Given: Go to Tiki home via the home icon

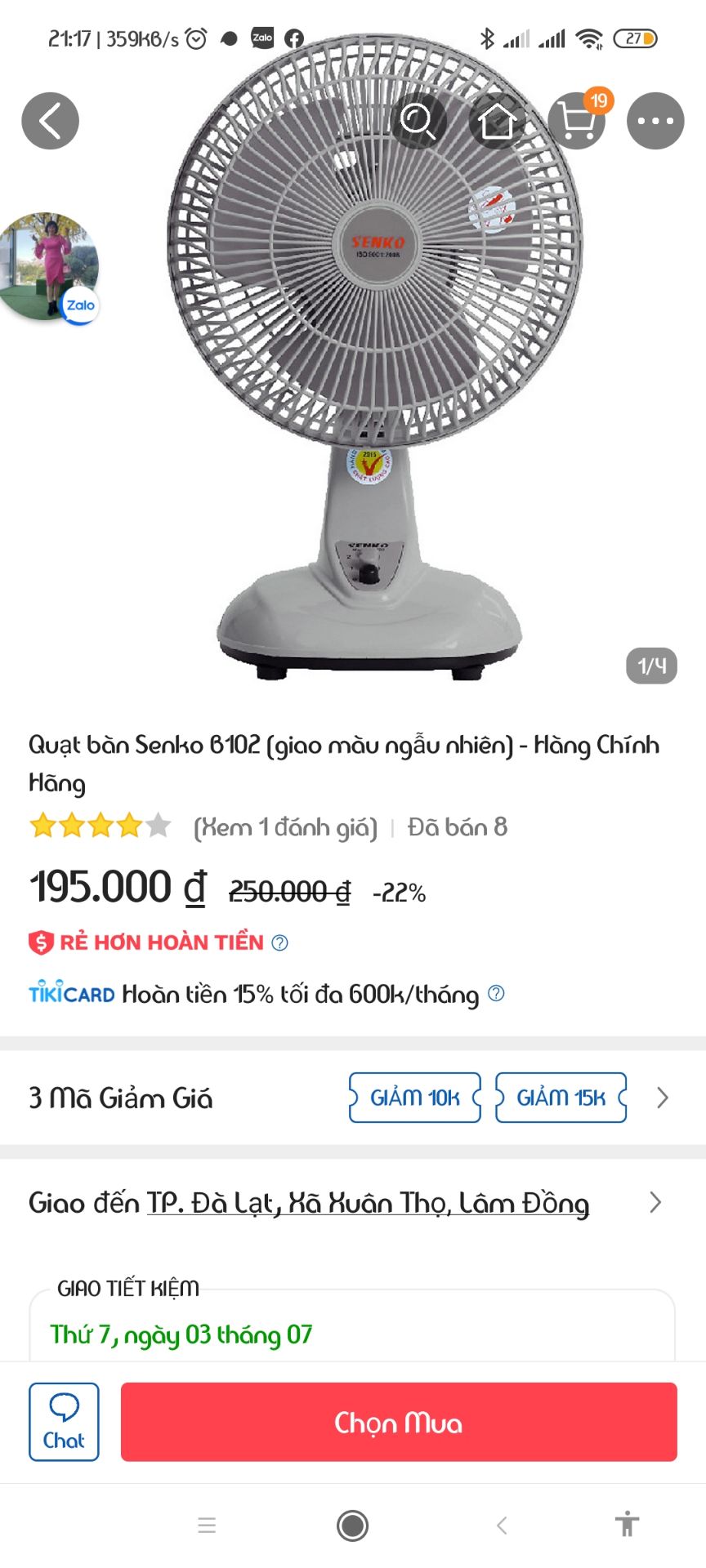Looking at the screenshot, I should 498,121.
